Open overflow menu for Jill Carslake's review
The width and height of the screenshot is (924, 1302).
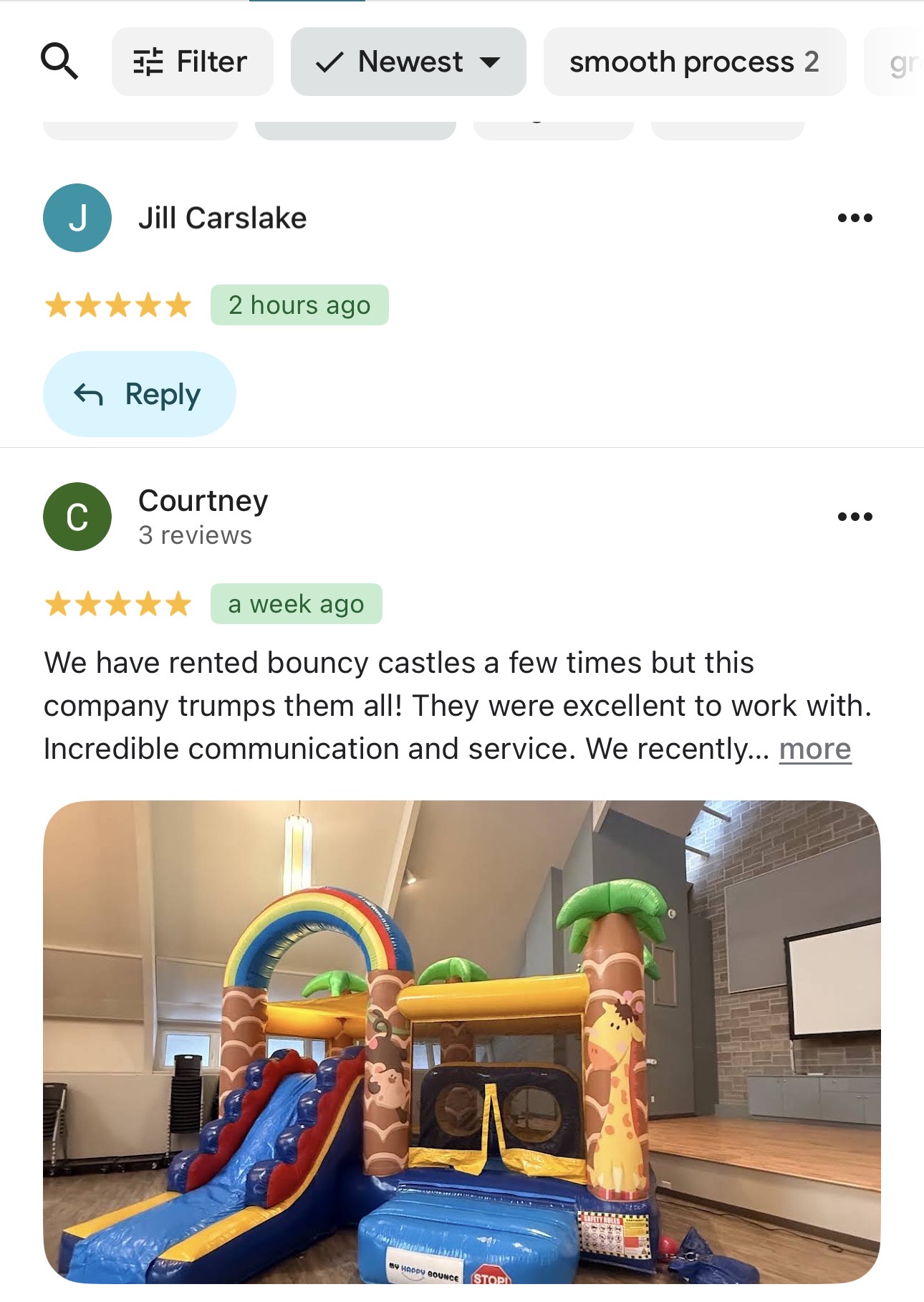[855, 218]
